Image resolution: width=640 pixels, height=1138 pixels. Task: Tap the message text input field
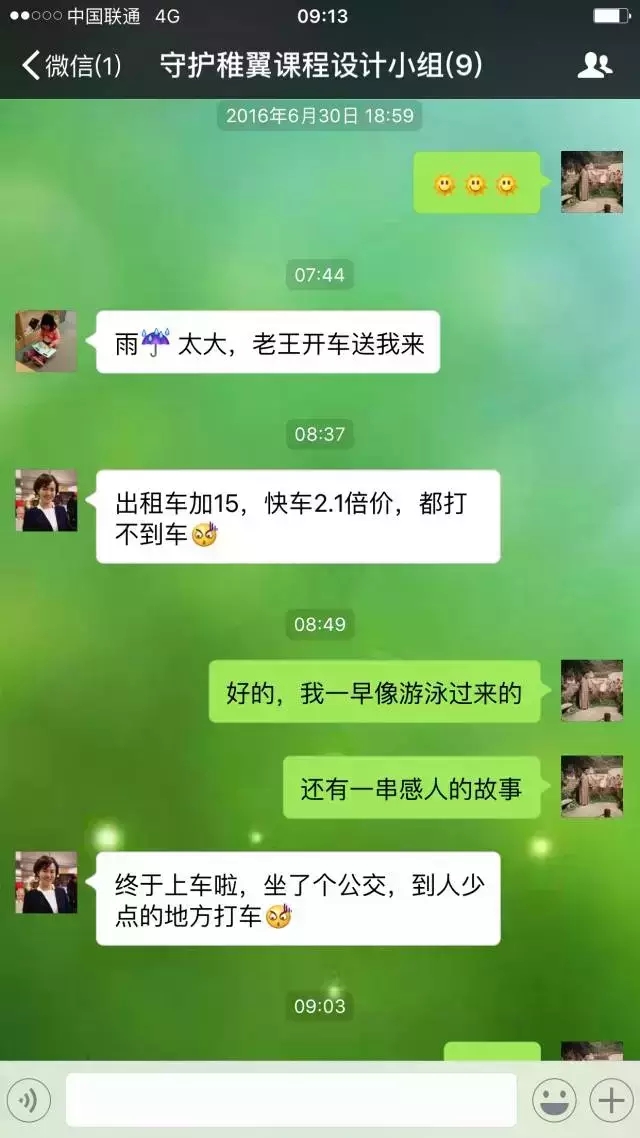point(291,1100)
